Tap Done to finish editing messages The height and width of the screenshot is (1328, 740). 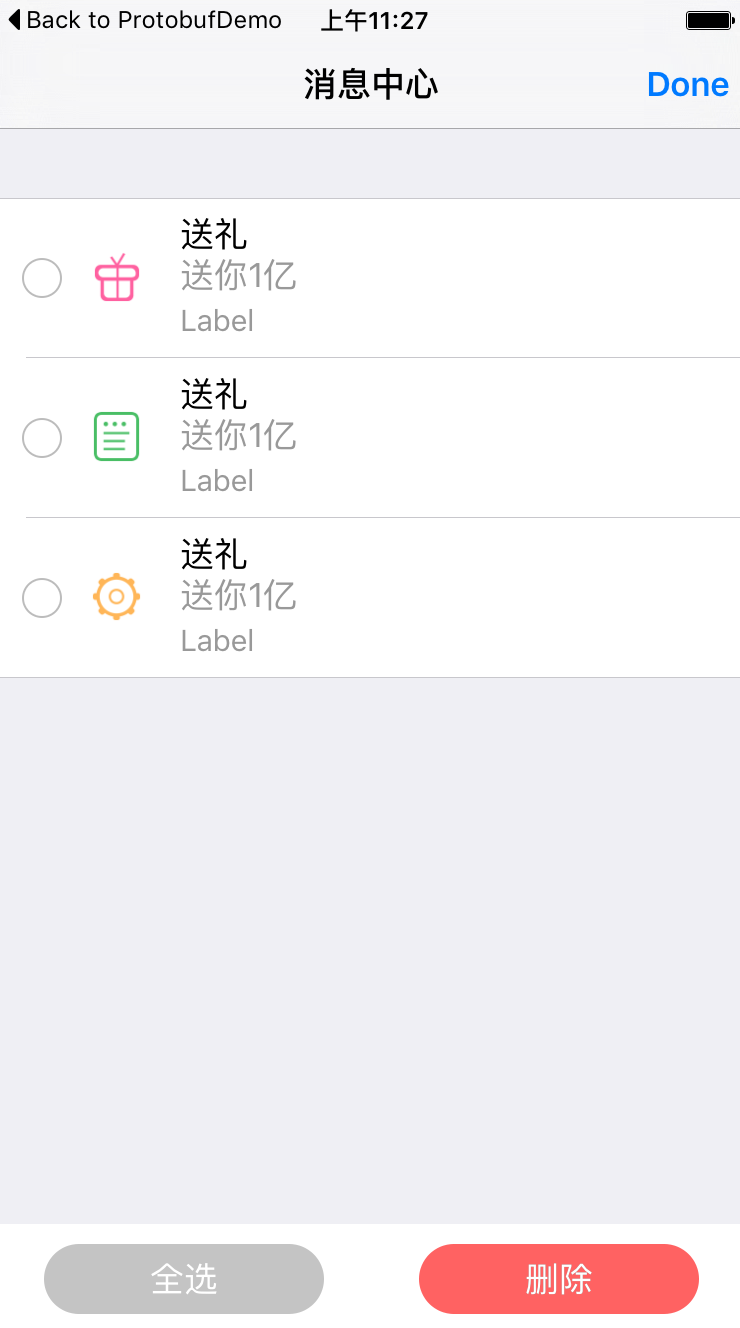point(687,85)
